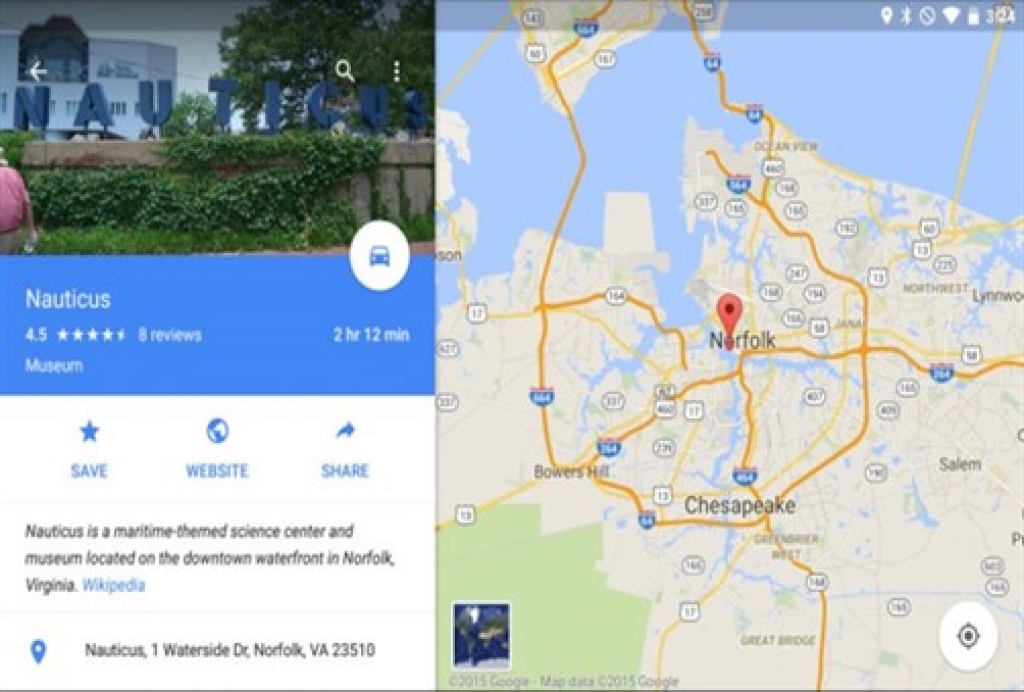Go back using the arrow

coord(38,71)
